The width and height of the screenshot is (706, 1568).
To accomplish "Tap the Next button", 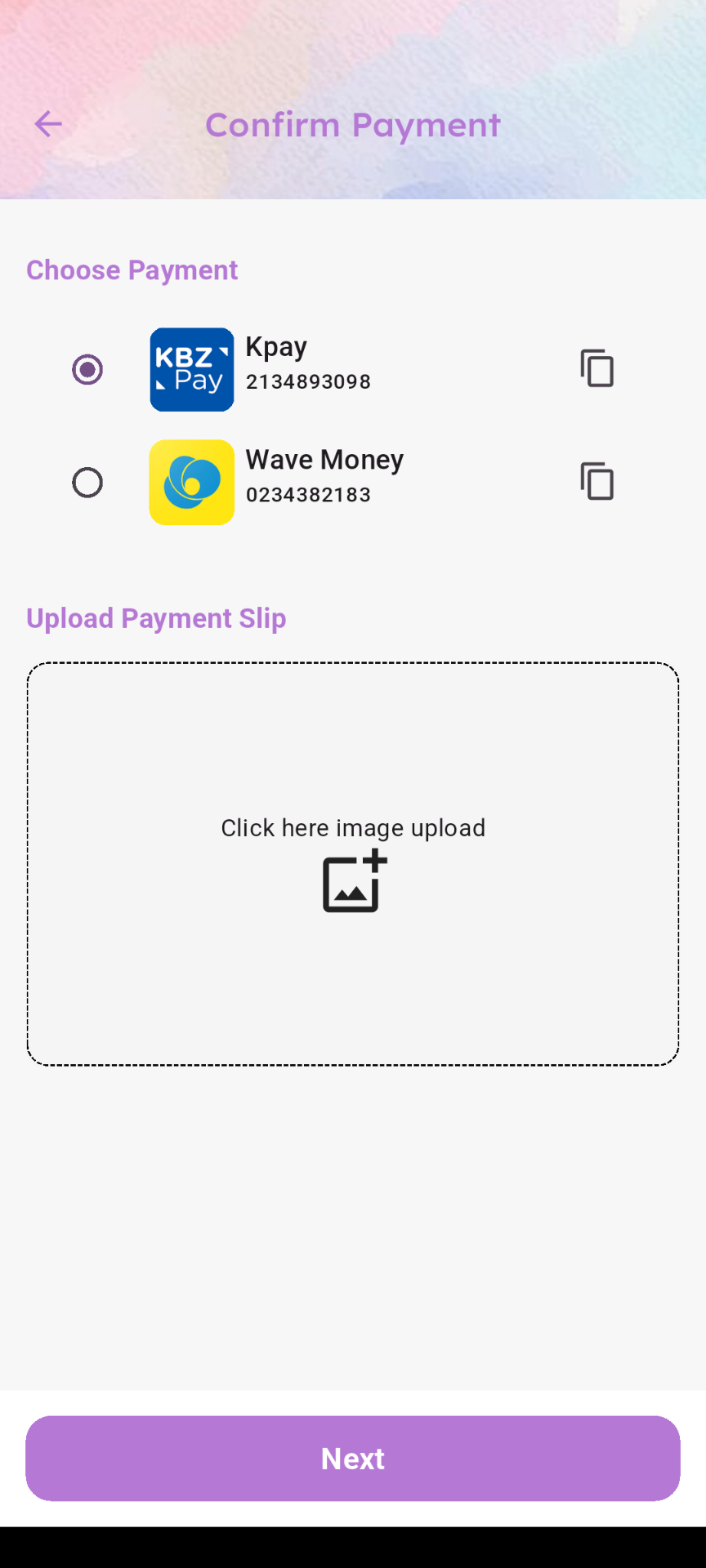I will (353, 1459).
